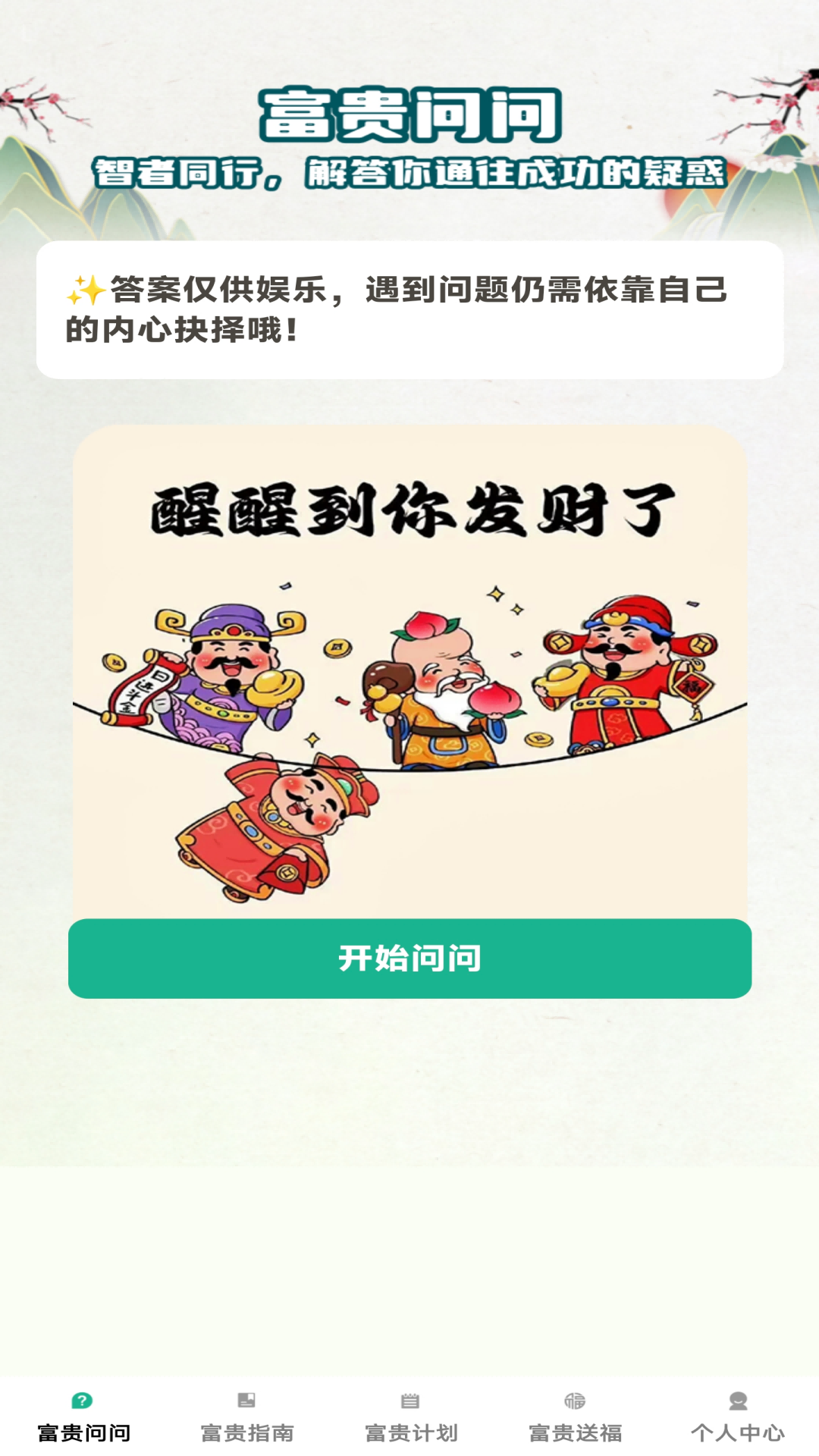Image resolution: width=819 pixels, height=1456 pixels.
Task: Switch to the 富贵指南 tab
Action: tap(246, 1418)
